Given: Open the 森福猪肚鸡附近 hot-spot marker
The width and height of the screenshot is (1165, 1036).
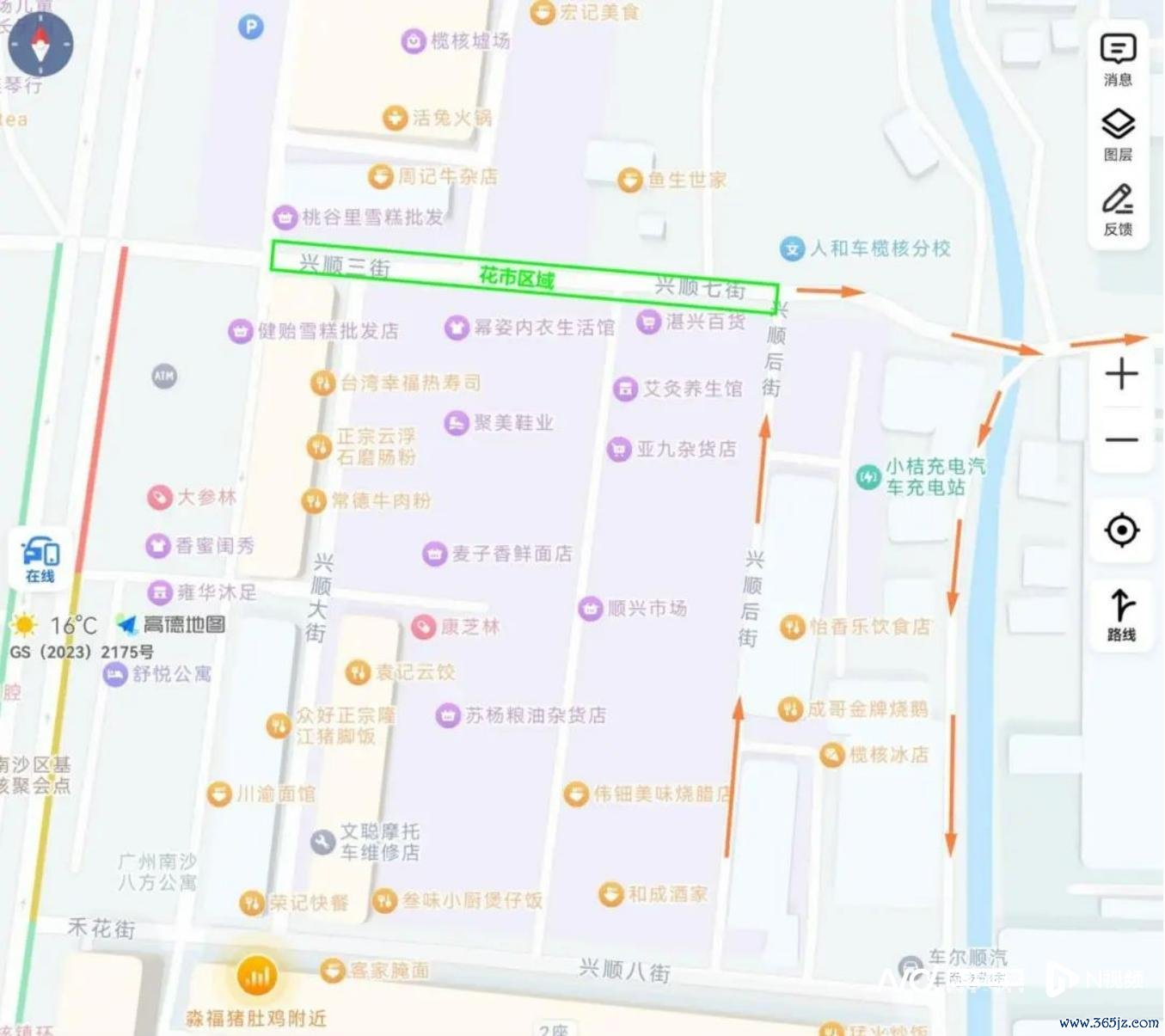Looking at the screenshot, I should [x=256, y=977].
